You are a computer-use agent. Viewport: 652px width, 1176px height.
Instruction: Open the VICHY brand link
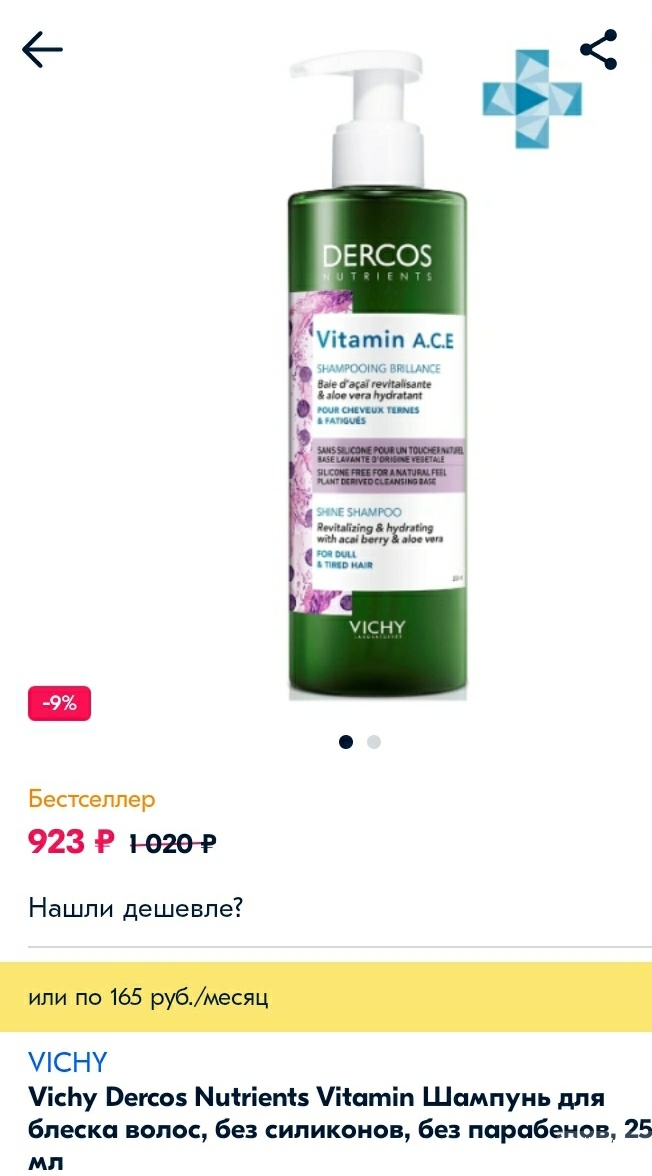(67, 1062)
